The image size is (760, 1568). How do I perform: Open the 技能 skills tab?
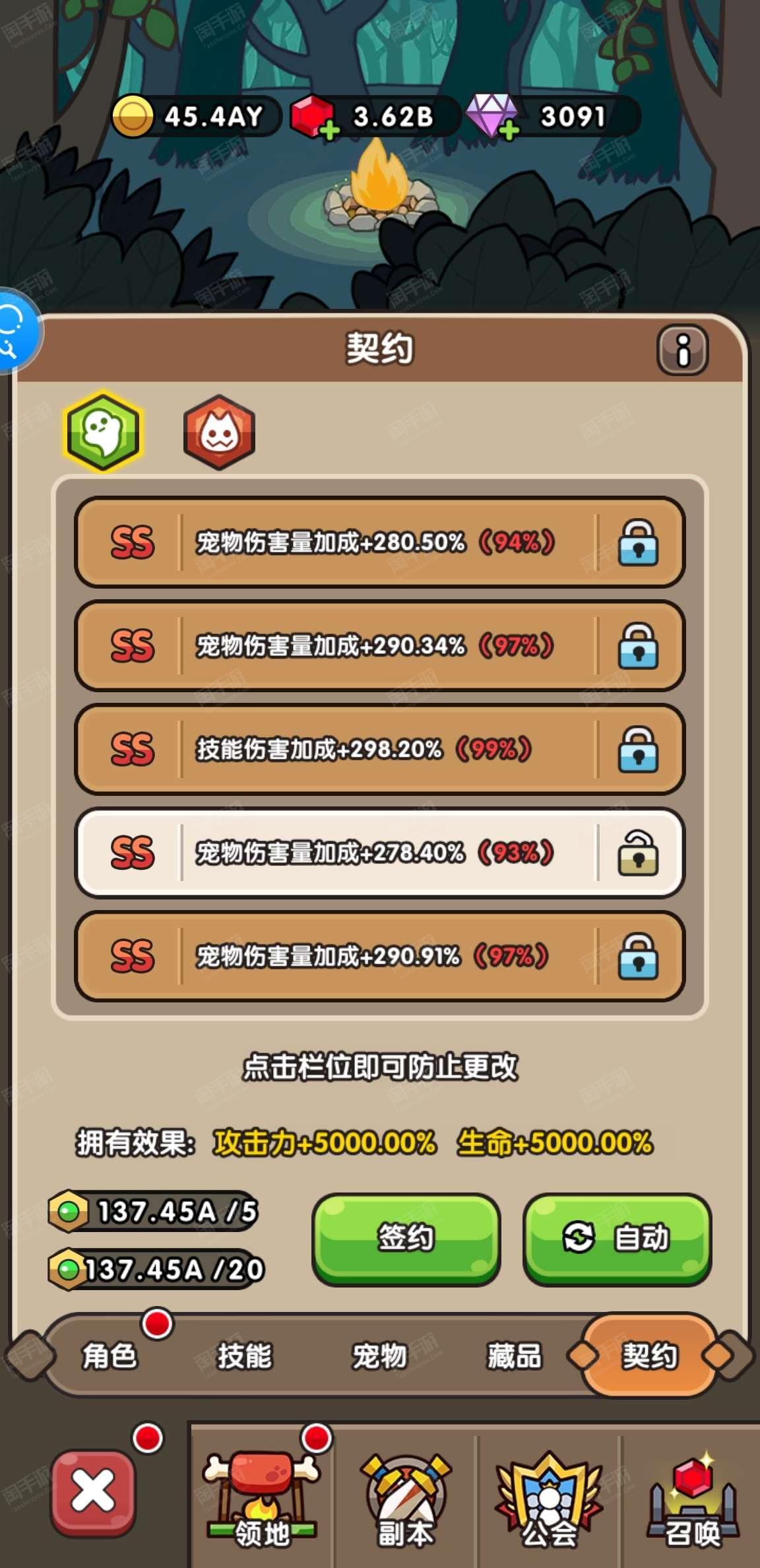[245, 1356]
